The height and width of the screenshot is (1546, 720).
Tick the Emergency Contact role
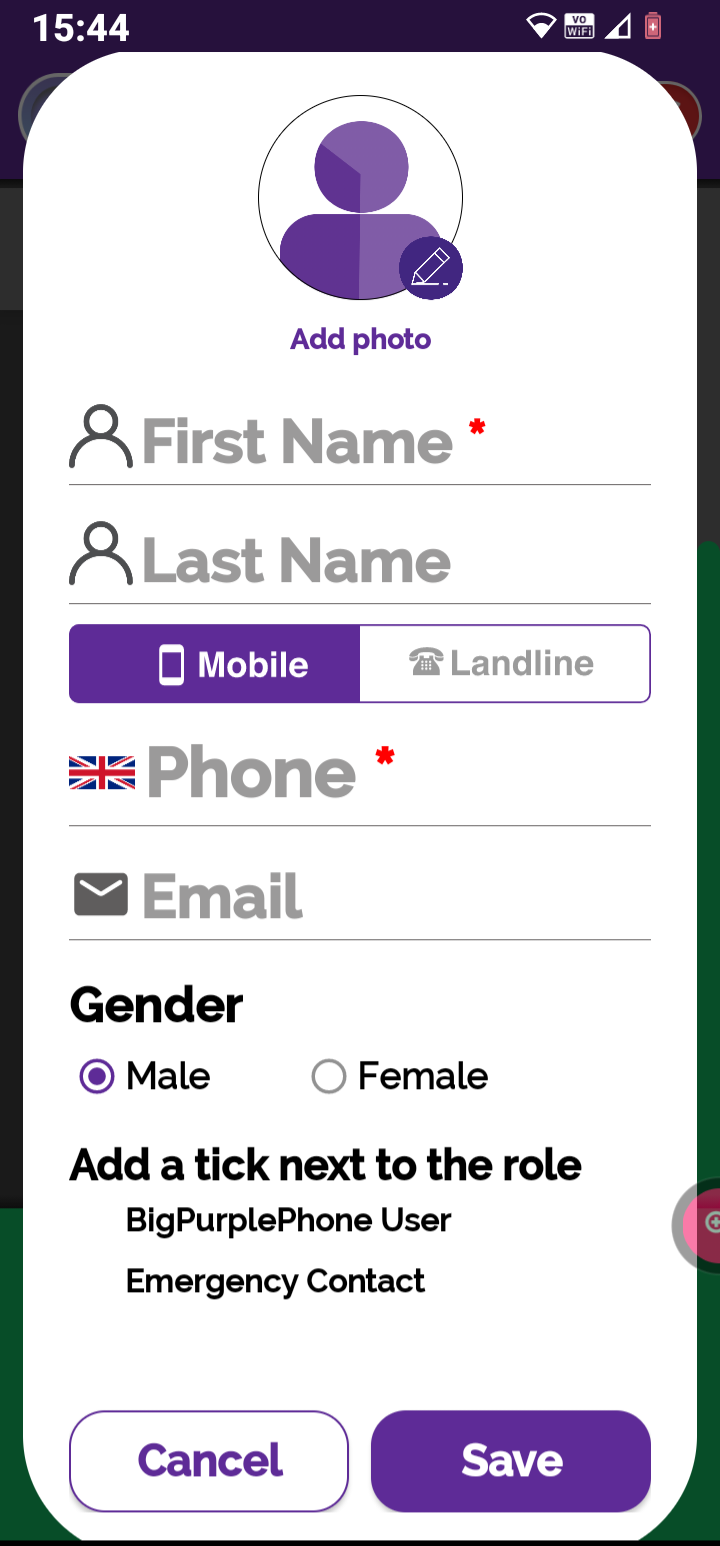tap(275, 1281)
